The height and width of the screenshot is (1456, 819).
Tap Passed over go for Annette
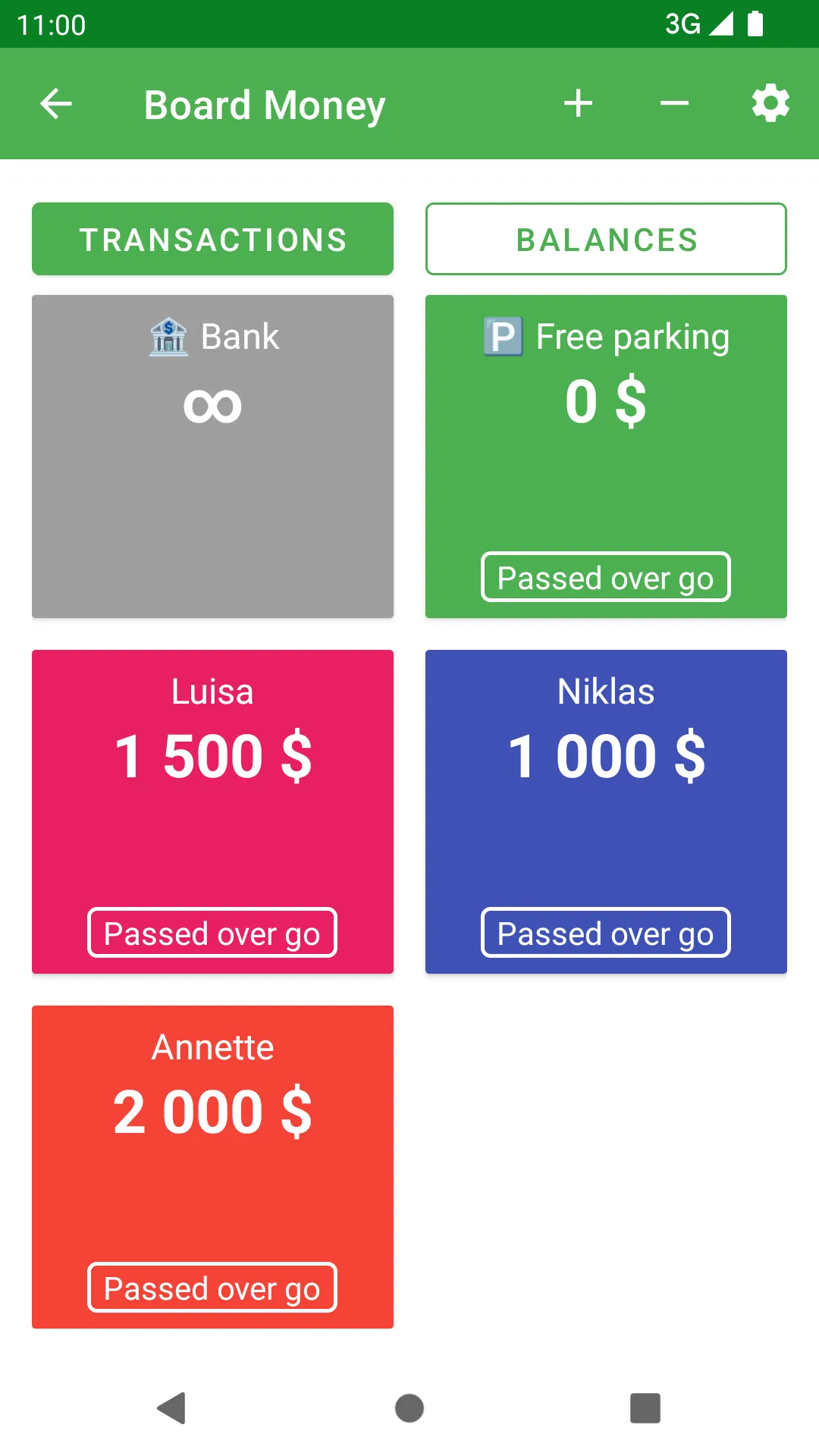click(x=212, y=1288)
